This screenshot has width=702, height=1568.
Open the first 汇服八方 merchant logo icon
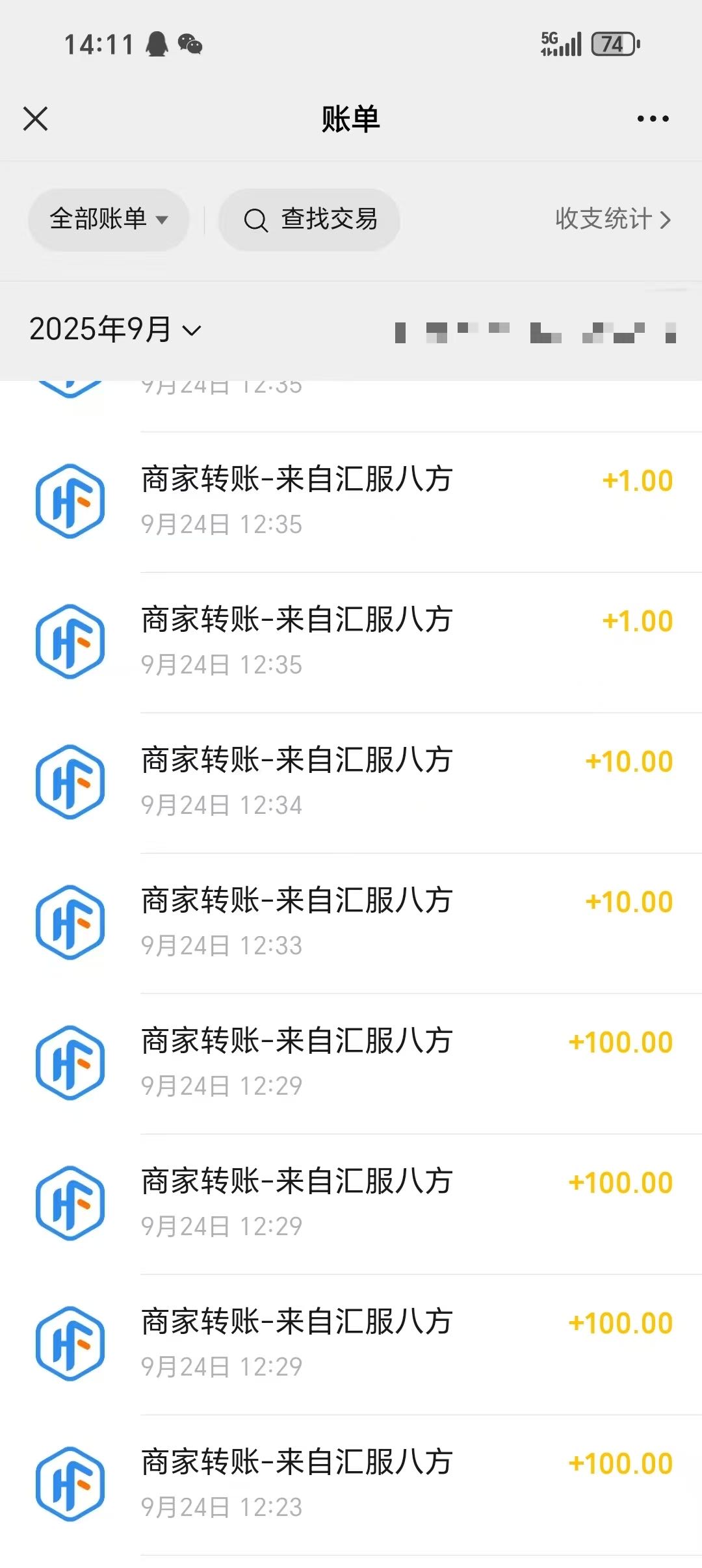(x=70, y=501)
